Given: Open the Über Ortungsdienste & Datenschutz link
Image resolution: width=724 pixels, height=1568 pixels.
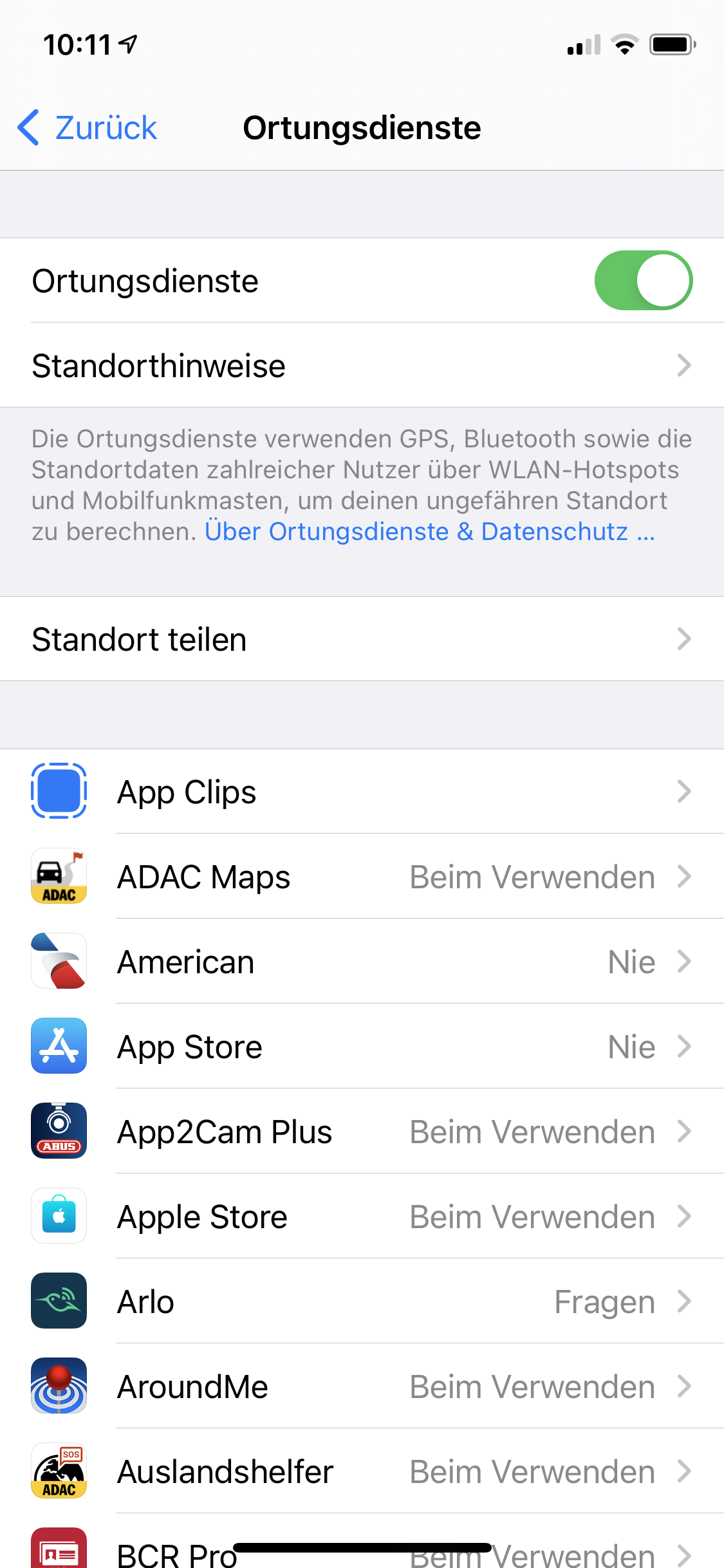Looking at the screenshot, I should [x=430, y=532].
